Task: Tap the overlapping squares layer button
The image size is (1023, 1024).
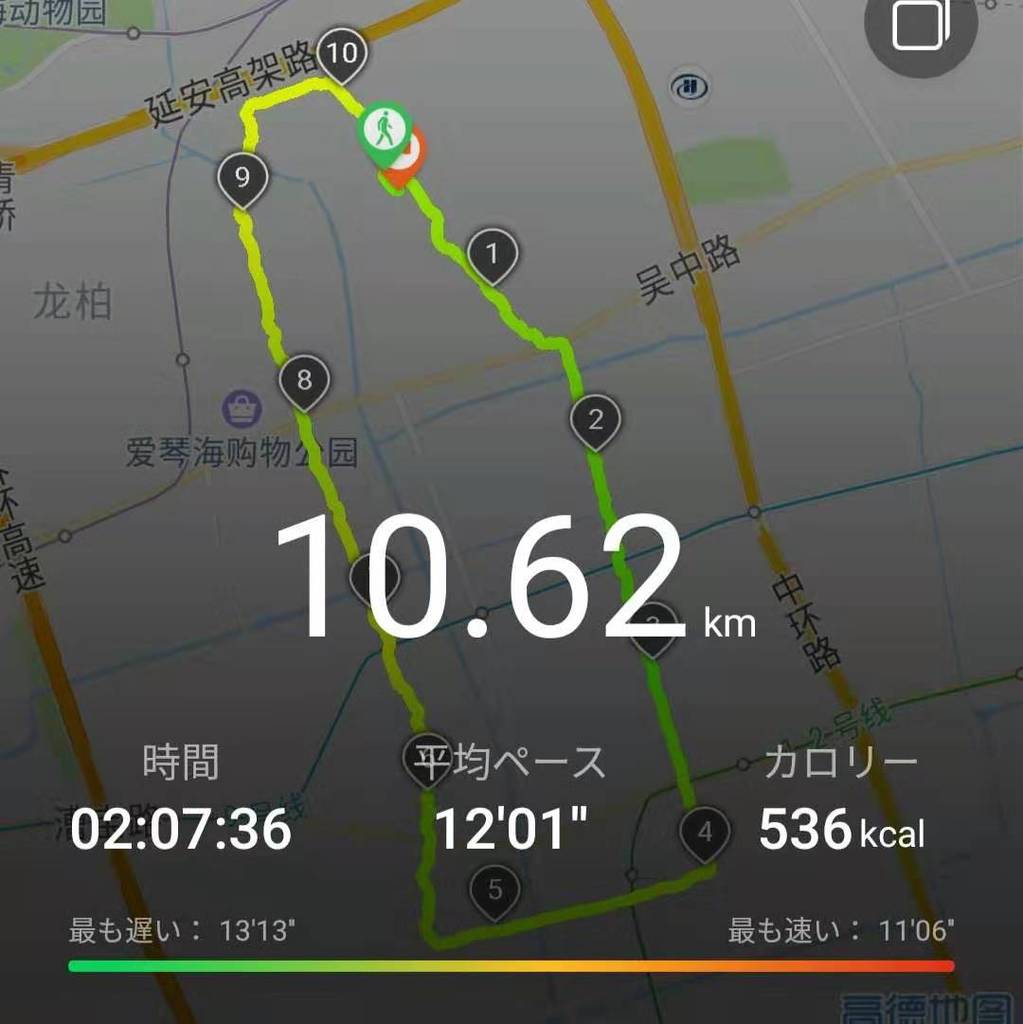Action: coord(922,27)
